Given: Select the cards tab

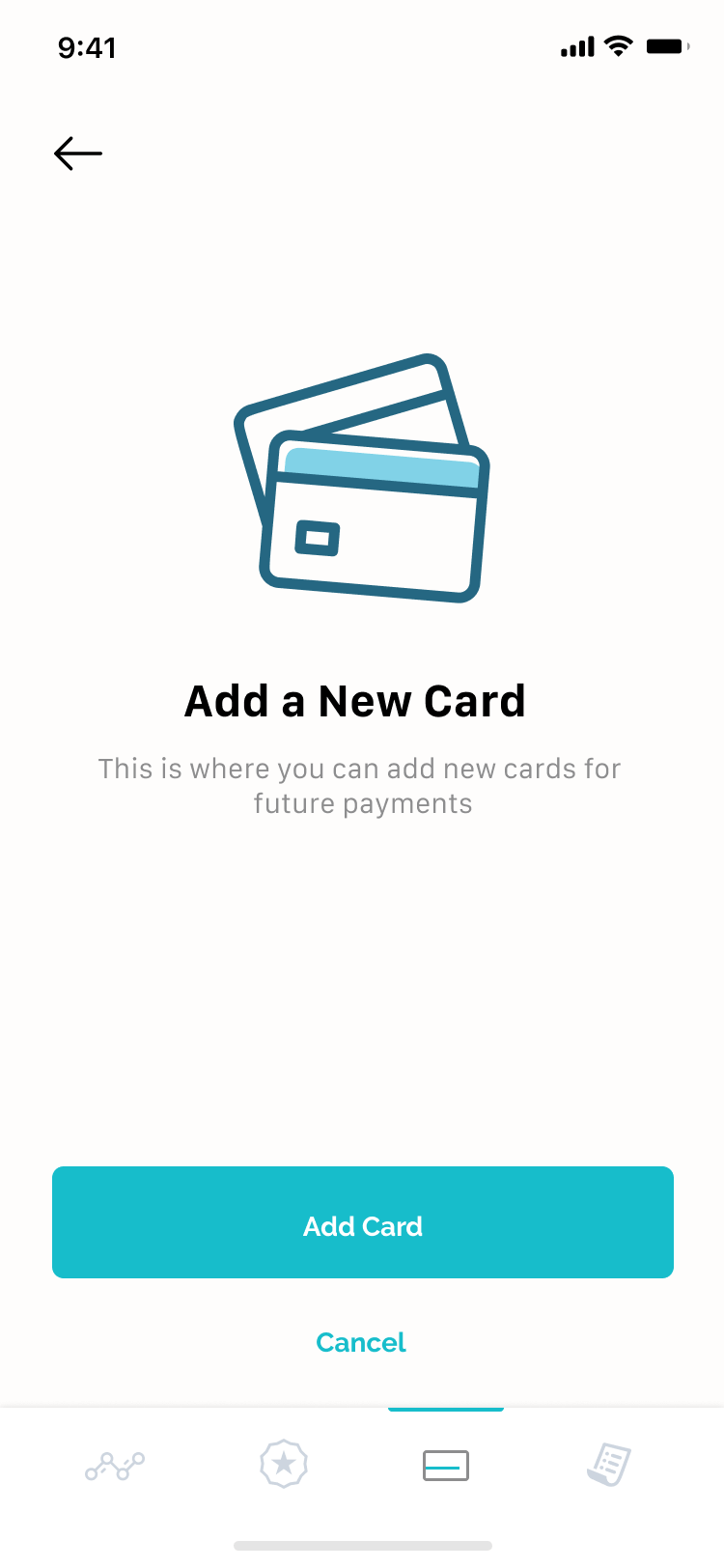Looking at the screenshot, I should click(x=446, y=1466).
